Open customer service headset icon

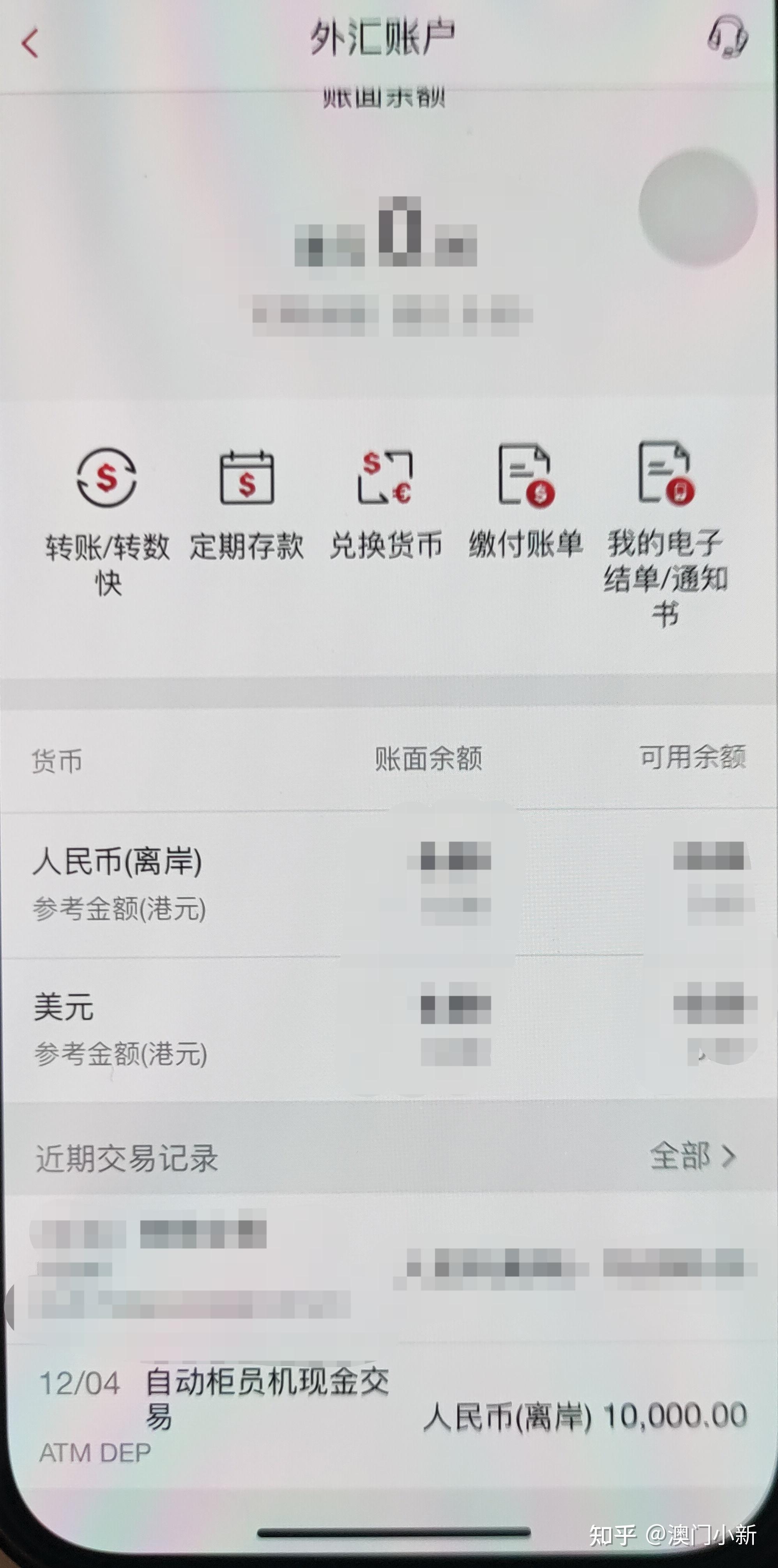tap(727, 38)
